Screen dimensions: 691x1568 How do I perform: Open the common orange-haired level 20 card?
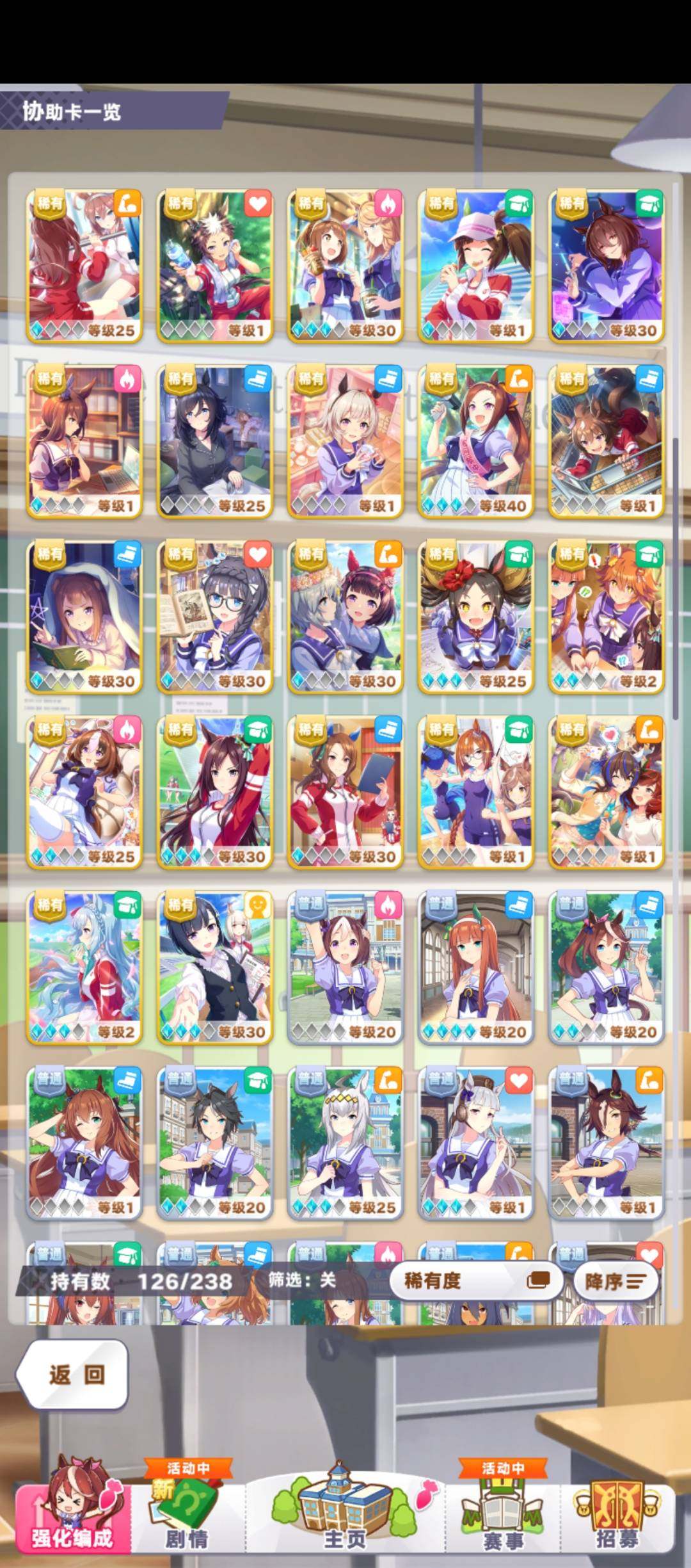(x=475, y=967)
